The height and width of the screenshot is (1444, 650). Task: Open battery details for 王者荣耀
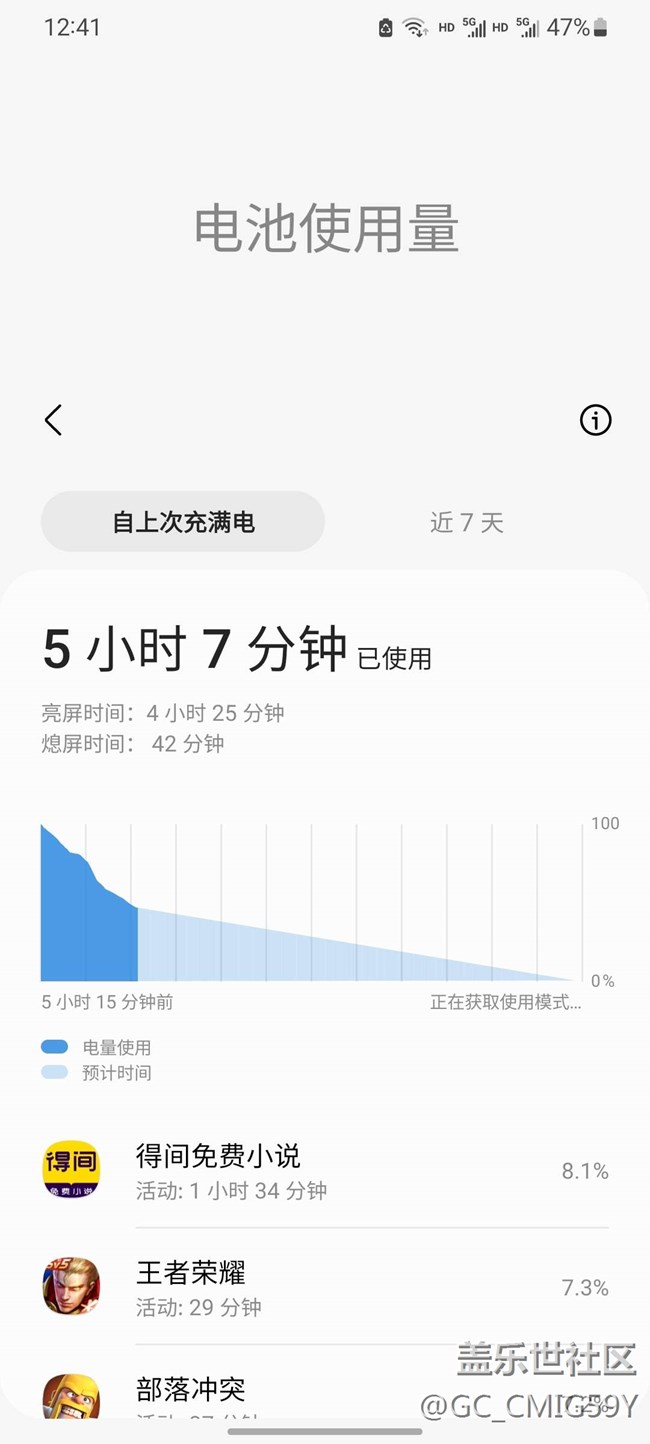coord(325,1286)
